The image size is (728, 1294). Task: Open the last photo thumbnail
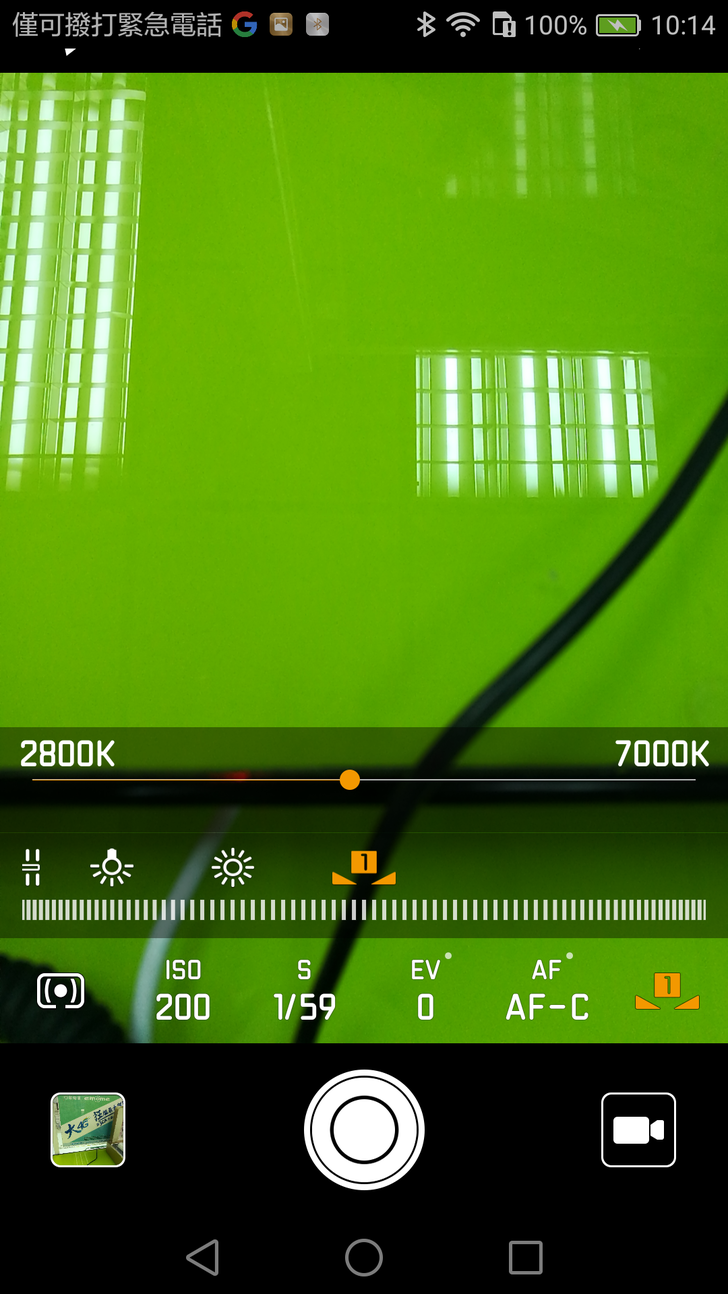coord(88,1130)
